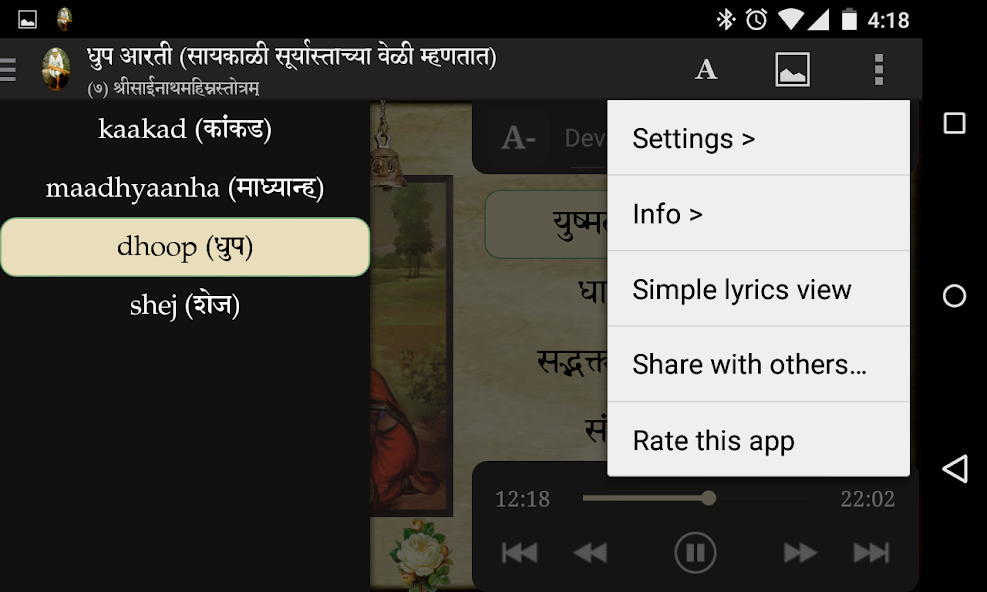Rewind the current audio
The width and height of the screenshot is (987, 592).
pos(590,552)
